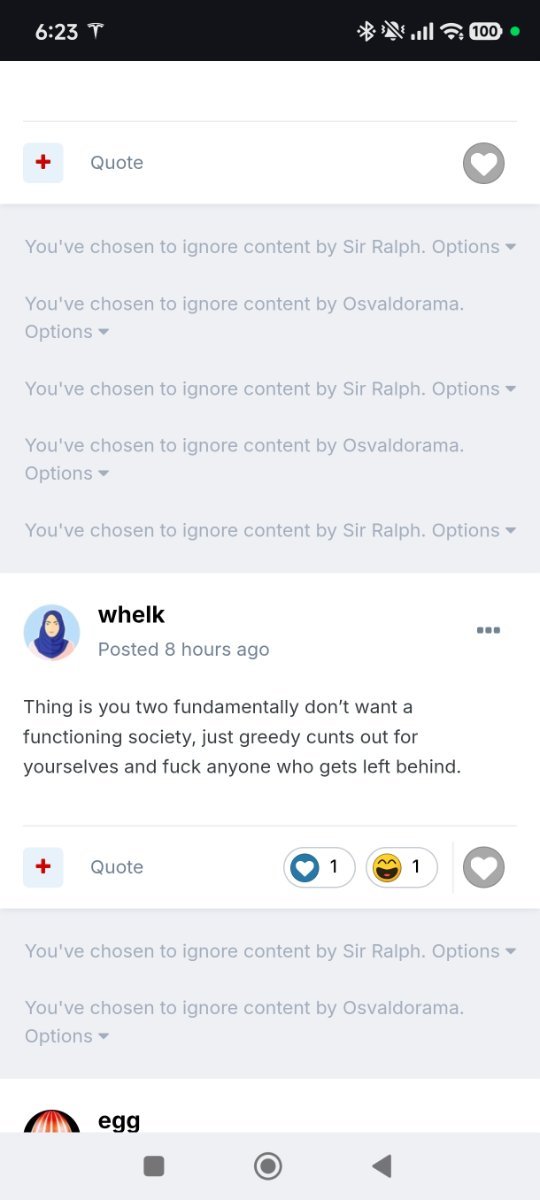Go to the home screen
Viewport: 540px width, 1200px height.
268,1166
